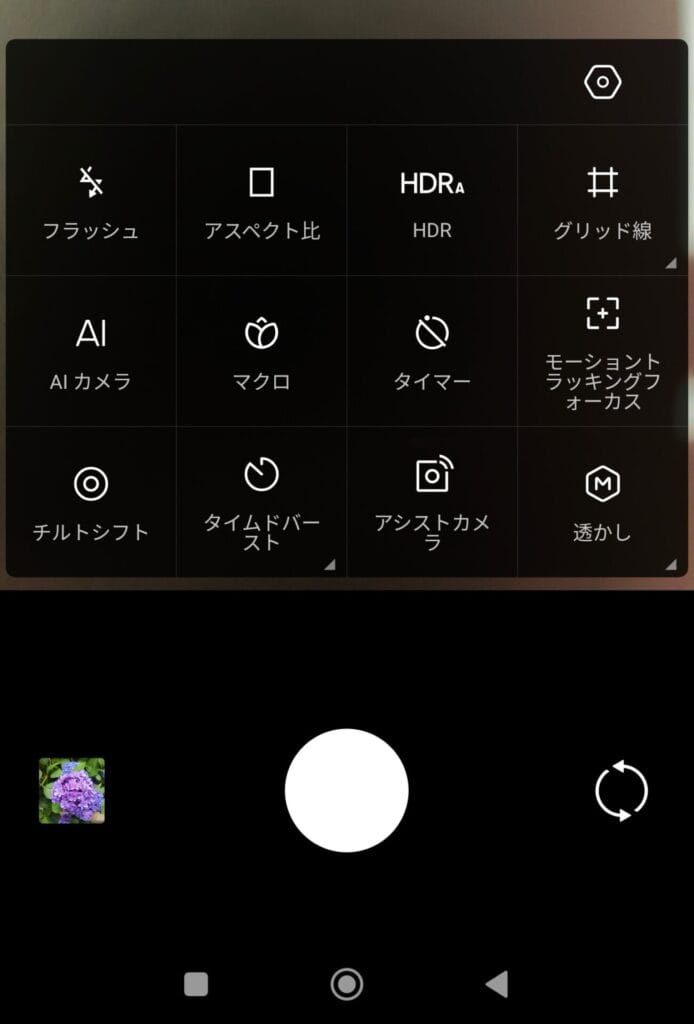Enable アシストカメラ assist camera
The image size is (694, 1024).
click(432, 502)
